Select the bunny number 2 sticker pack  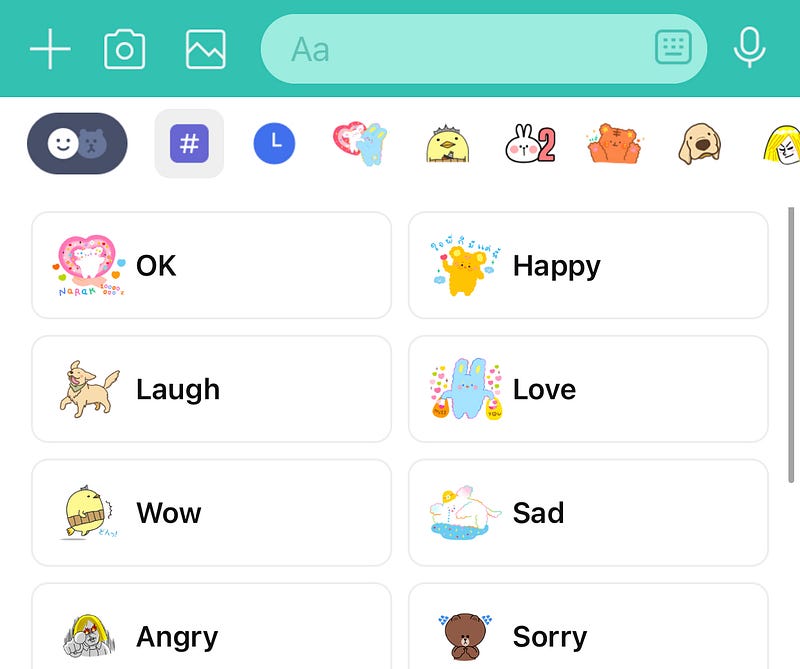pyautogui.click(x=529, y=144)
